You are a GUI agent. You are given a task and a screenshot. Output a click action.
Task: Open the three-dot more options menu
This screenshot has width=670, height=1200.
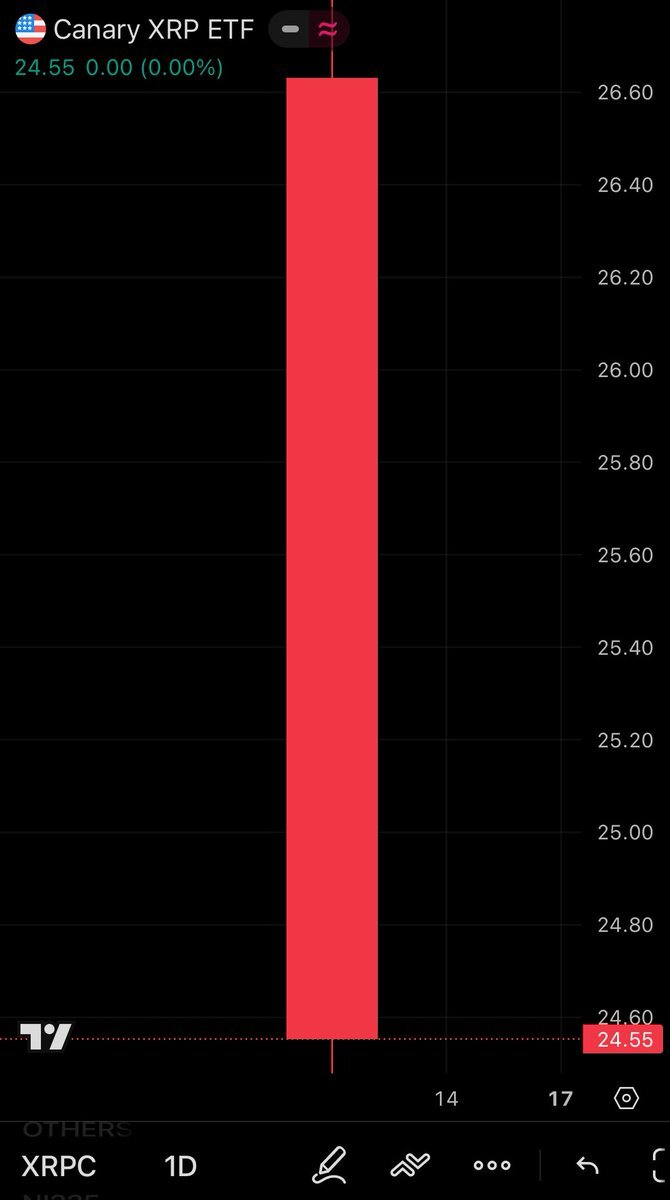tap(492, 1166)
